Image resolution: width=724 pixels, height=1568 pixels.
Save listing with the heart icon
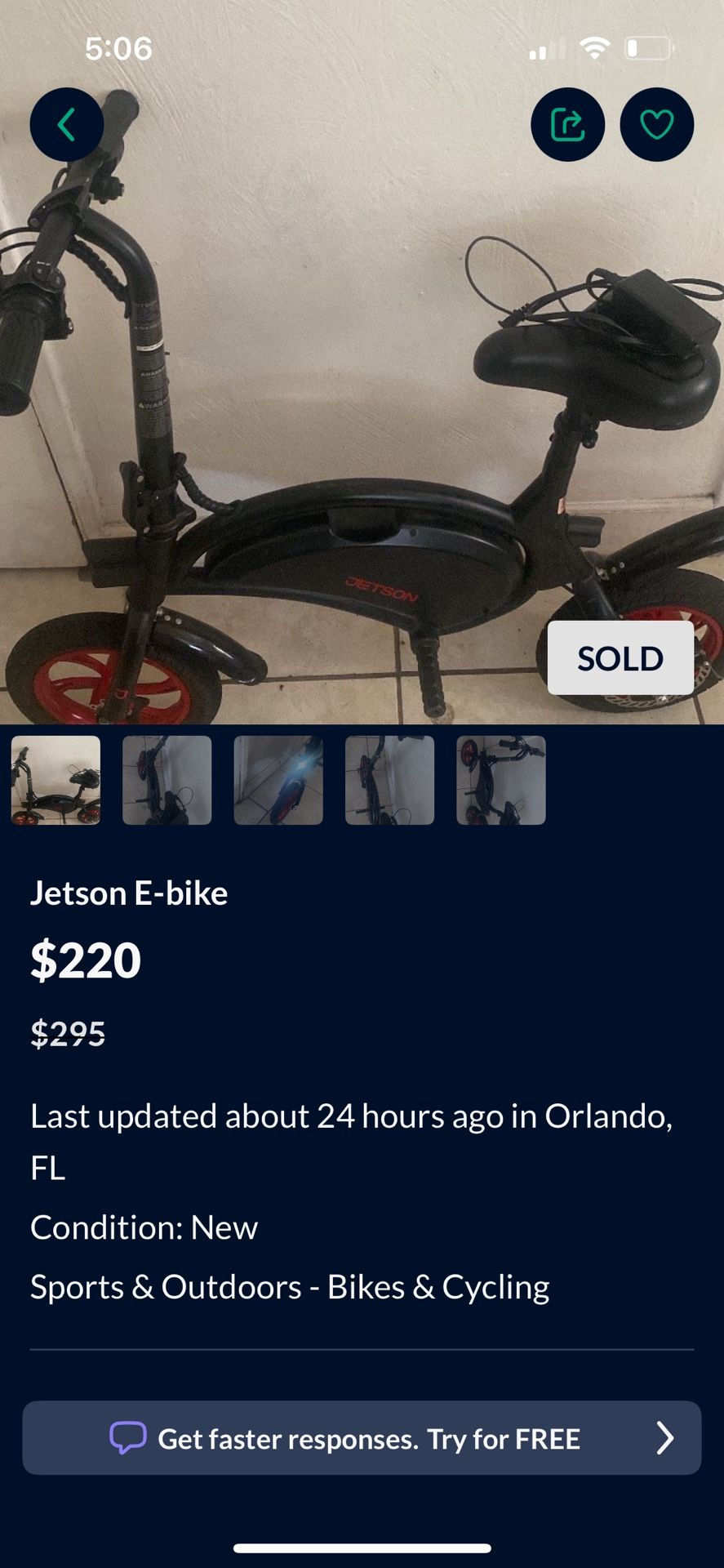tap(656, 125)
